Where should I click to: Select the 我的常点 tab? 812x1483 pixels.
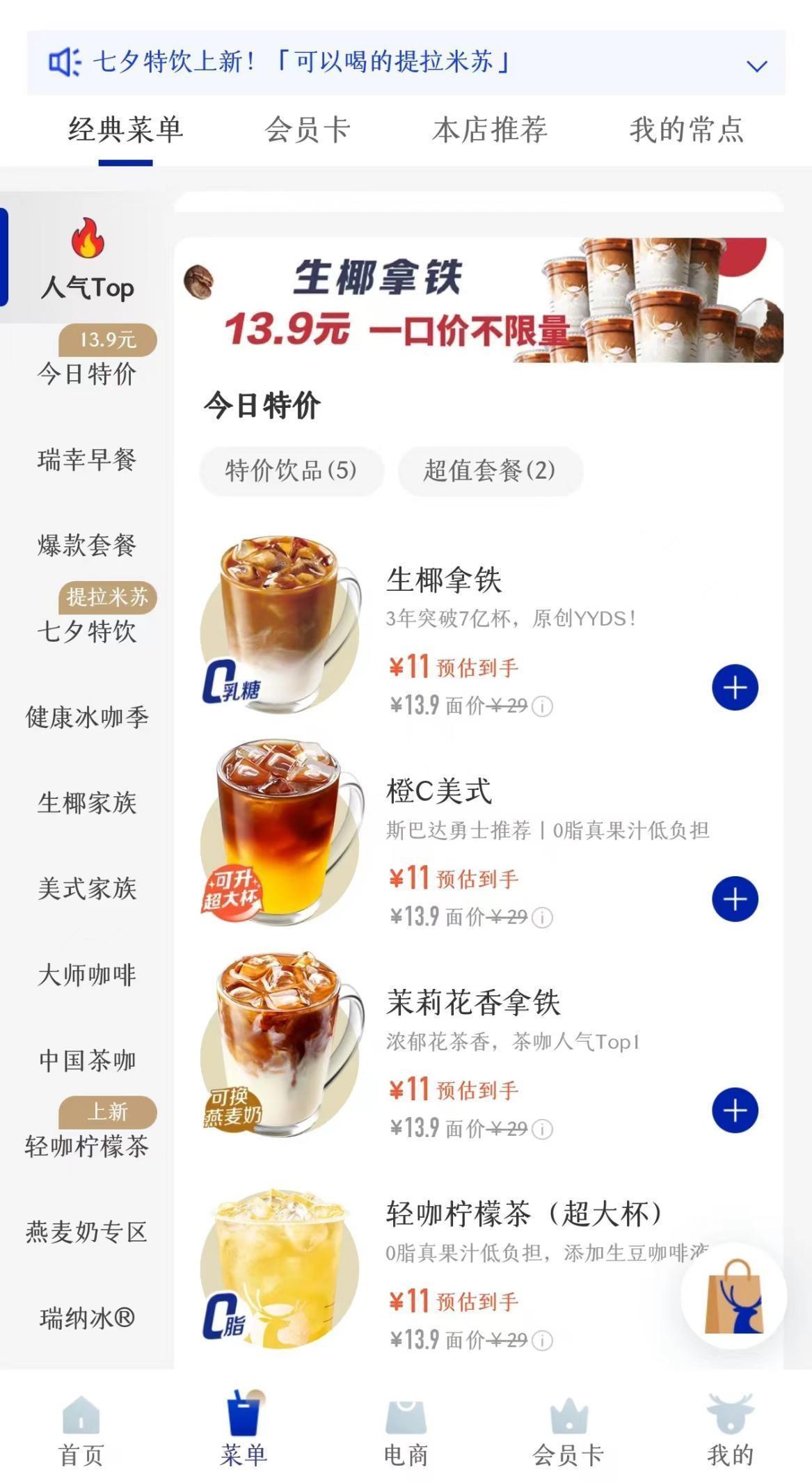(x=687, y=130)
